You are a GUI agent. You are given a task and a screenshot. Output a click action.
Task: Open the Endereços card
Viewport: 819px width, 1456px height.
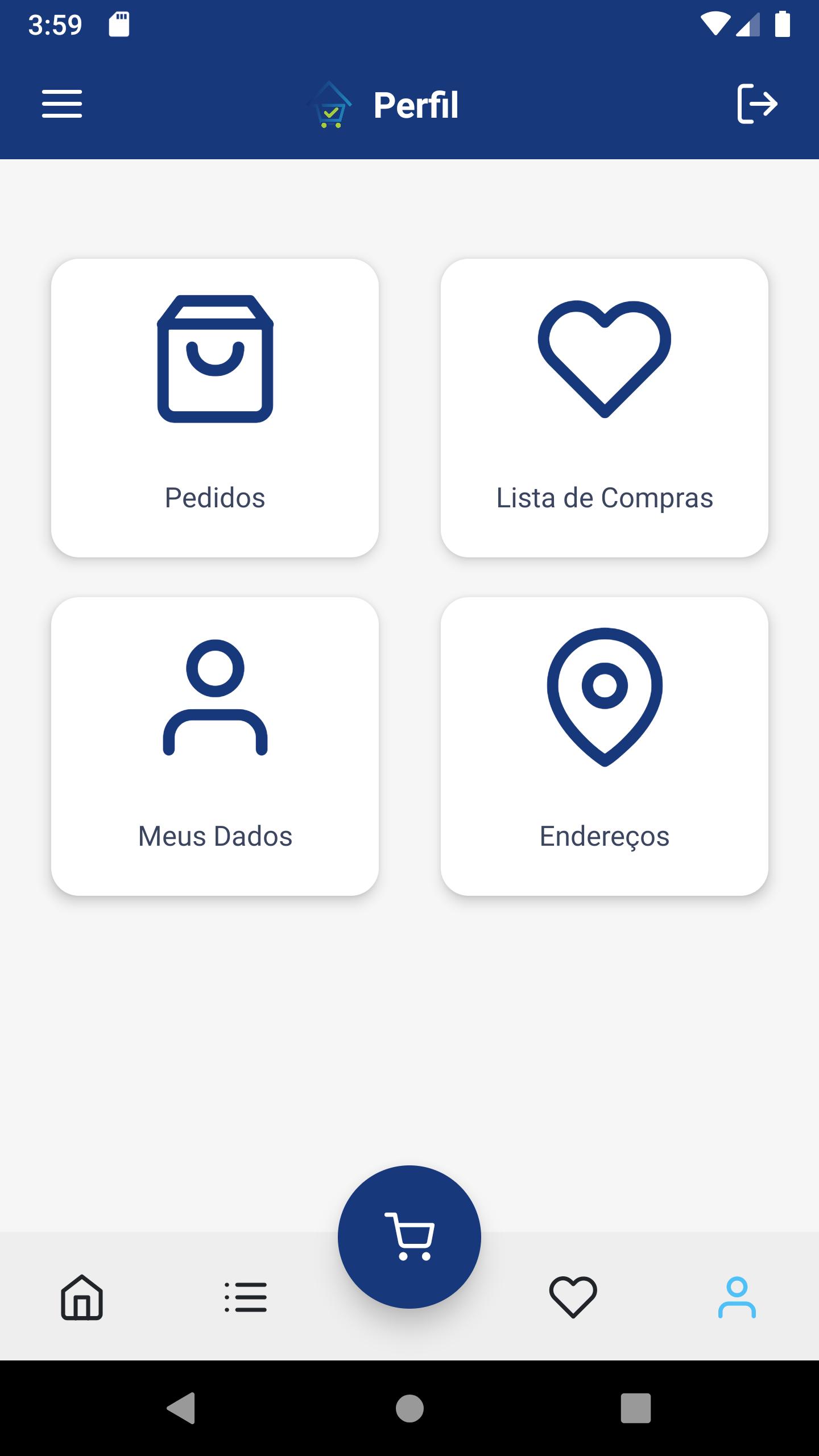605,746
